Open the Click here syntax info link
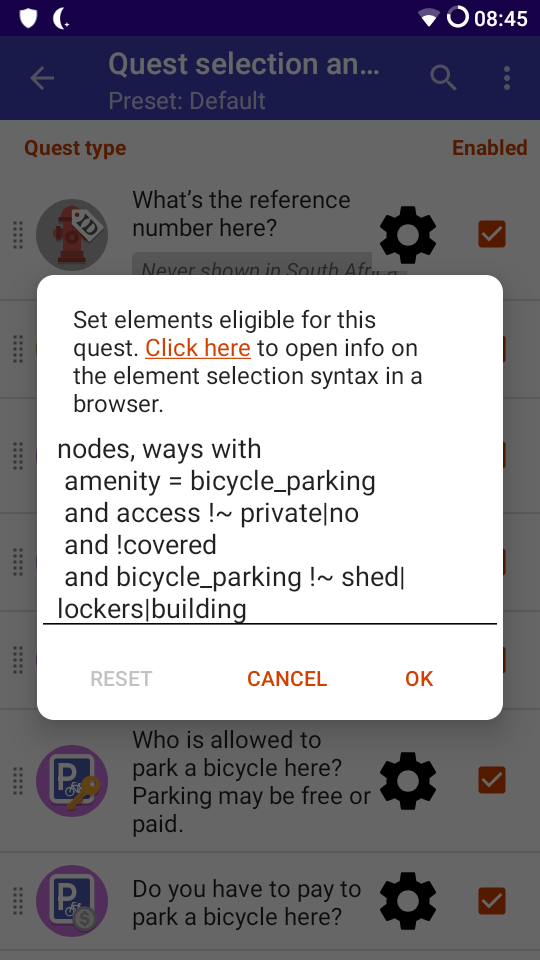 click(x=198, y=348)
